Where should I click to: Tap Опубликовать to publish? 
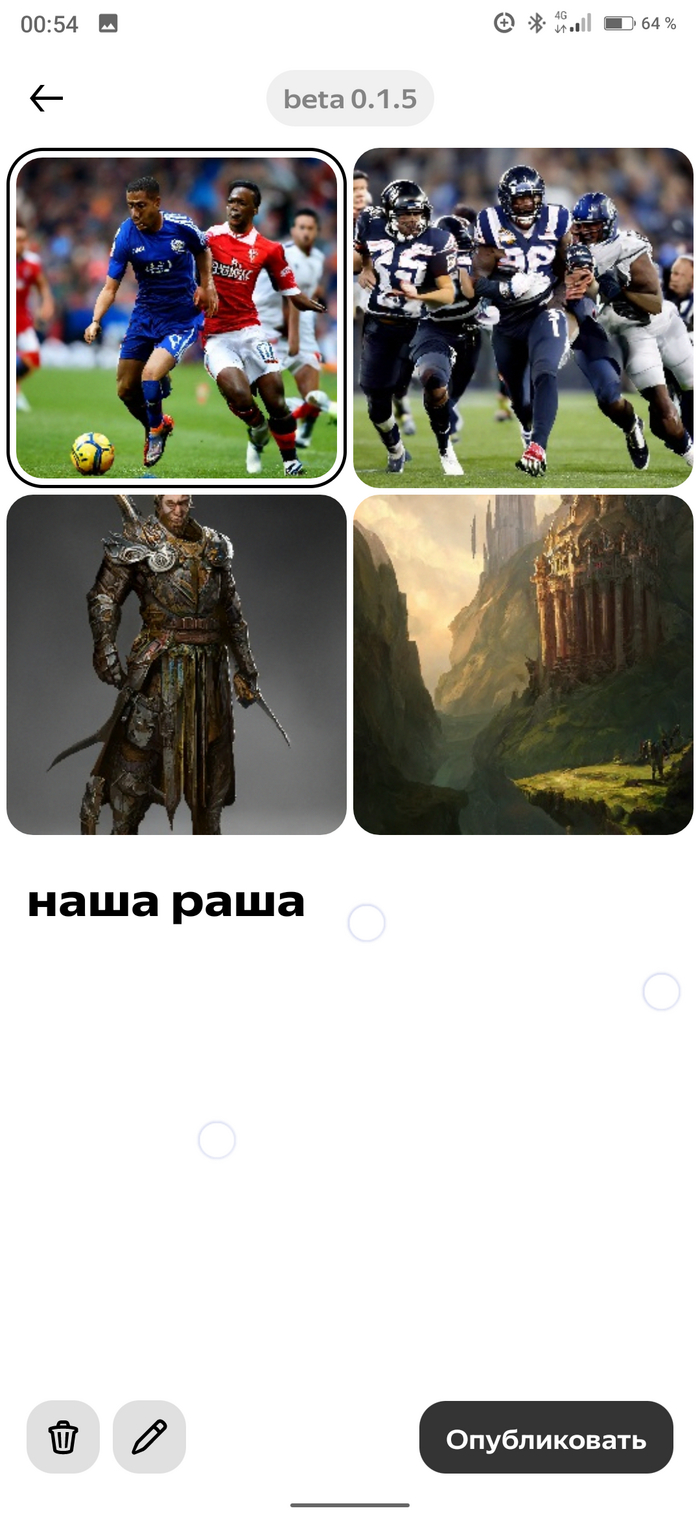coord(546,1438)
